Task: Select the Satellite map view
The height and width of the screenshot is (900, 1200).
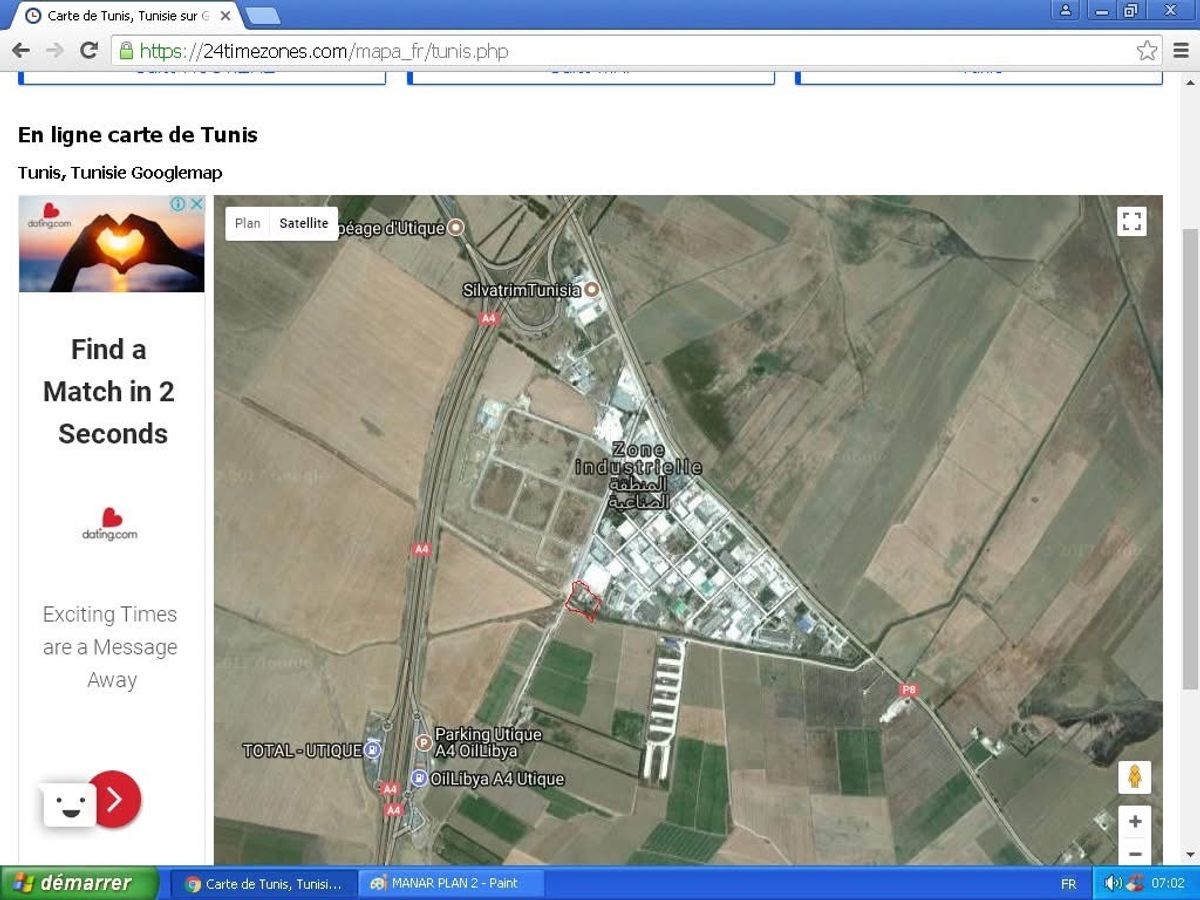Action: tap(303, 223)
